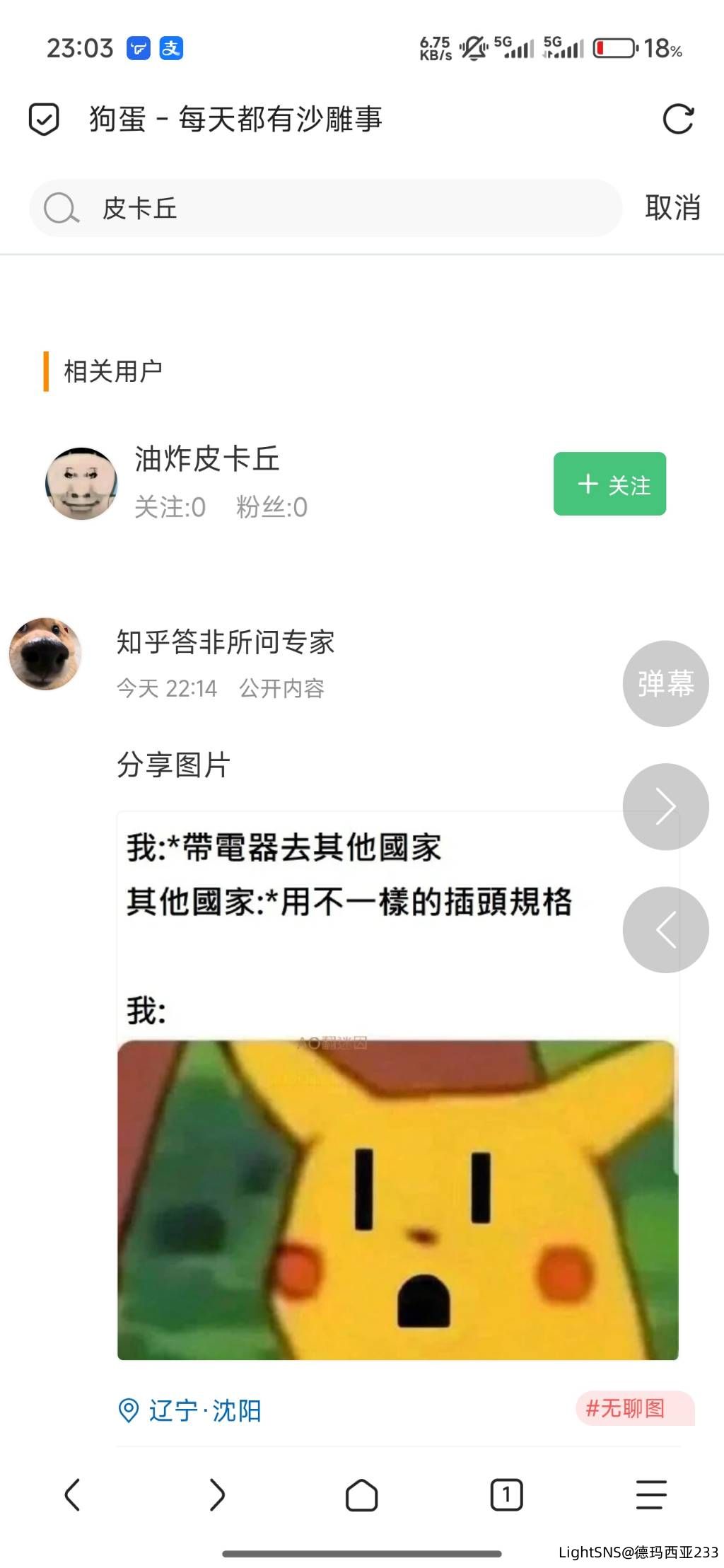Viewport: 724px width, 1568px height.
Task: Open the browser hamburger menu
Action: [651, 1495]
